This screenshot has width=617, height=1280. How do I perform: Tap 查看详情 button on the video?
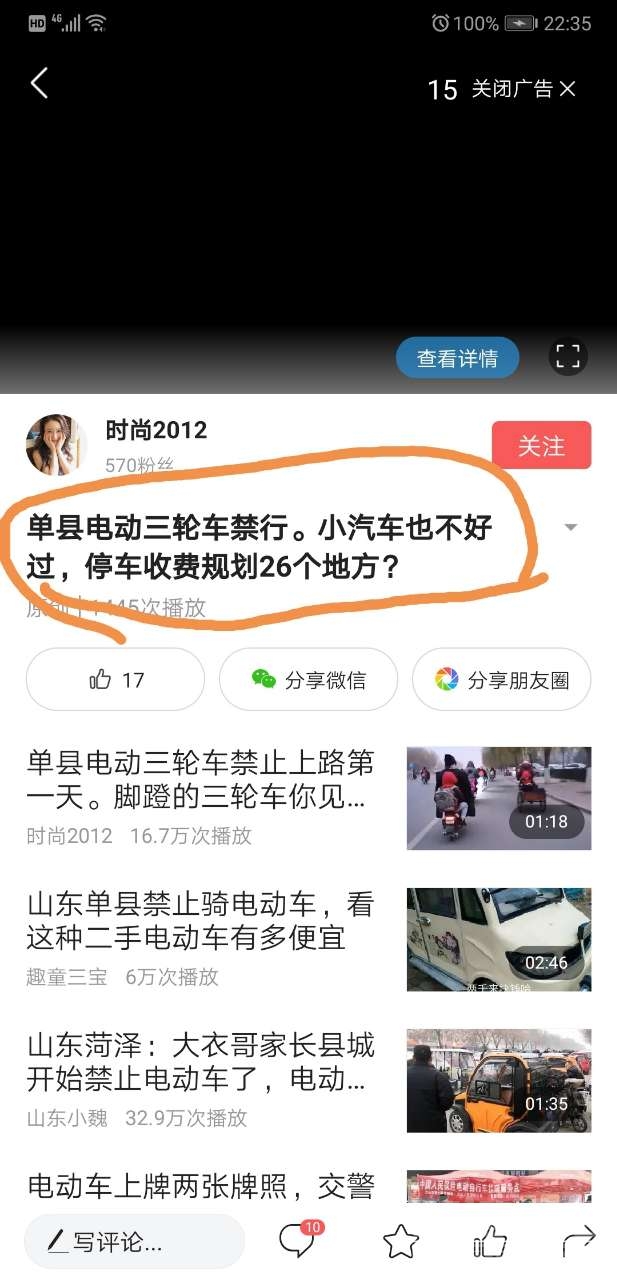point(457,358)
